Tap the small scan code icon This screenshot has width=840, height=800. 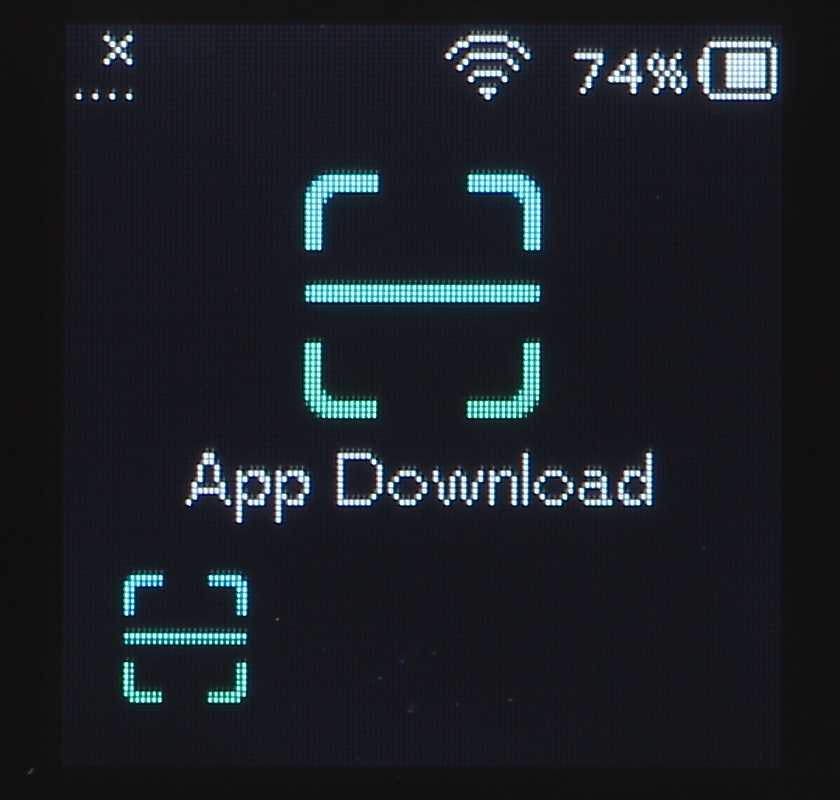pyautogui.click(x=185, y=637)
